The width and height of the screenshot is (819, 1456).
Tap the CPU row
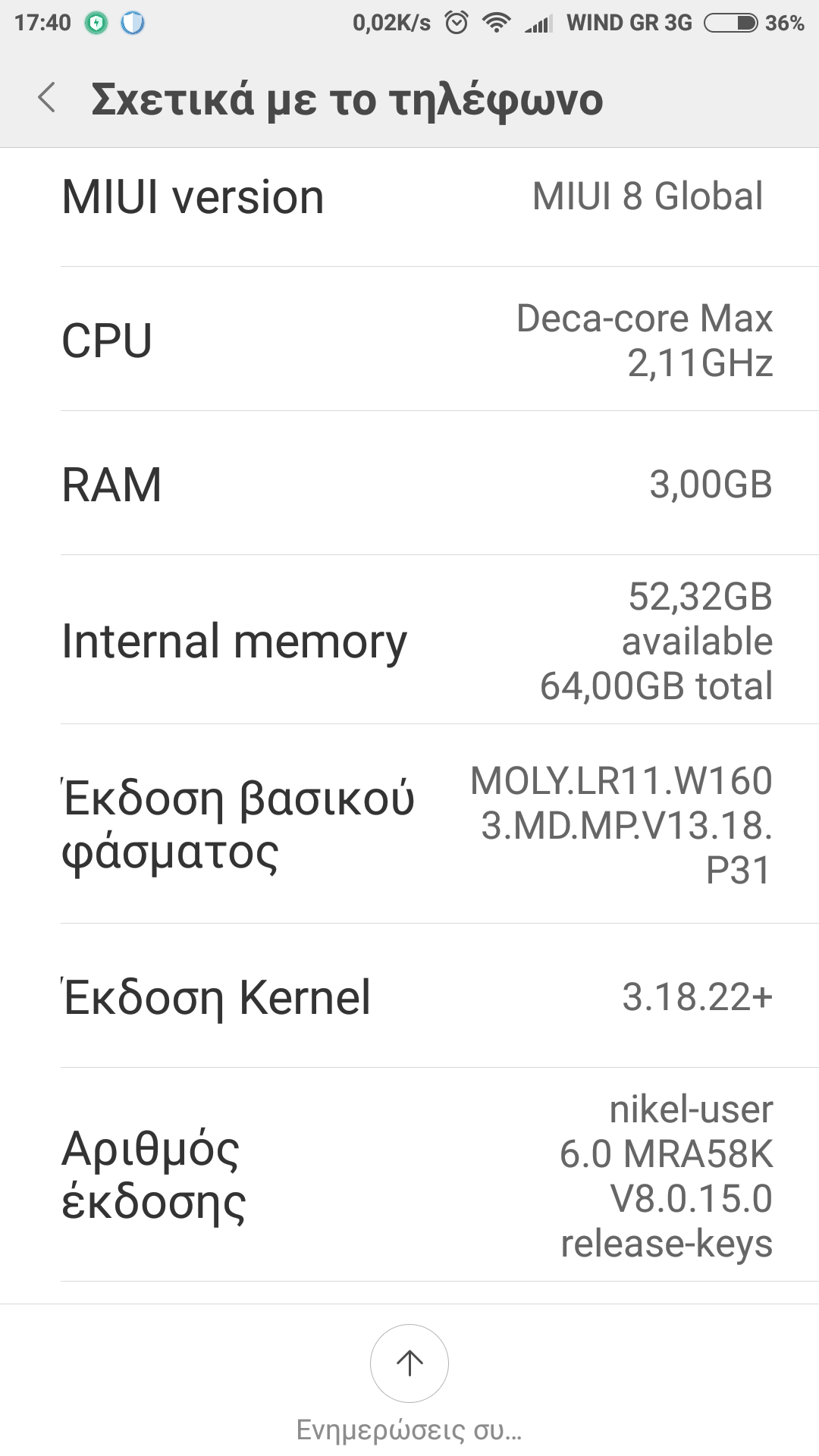point(409,340)
